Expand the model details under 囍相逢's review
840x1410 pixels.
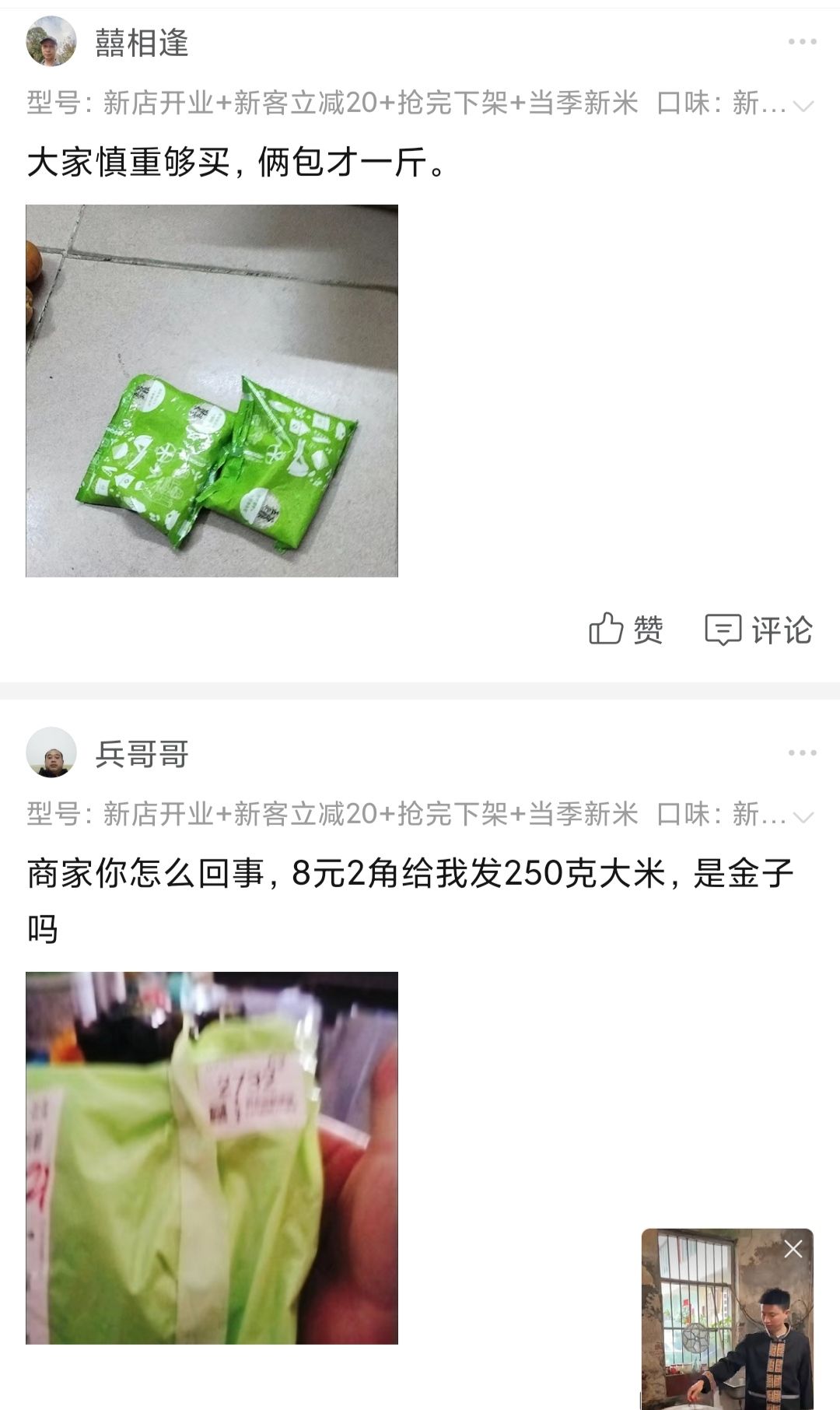point(803,105)
